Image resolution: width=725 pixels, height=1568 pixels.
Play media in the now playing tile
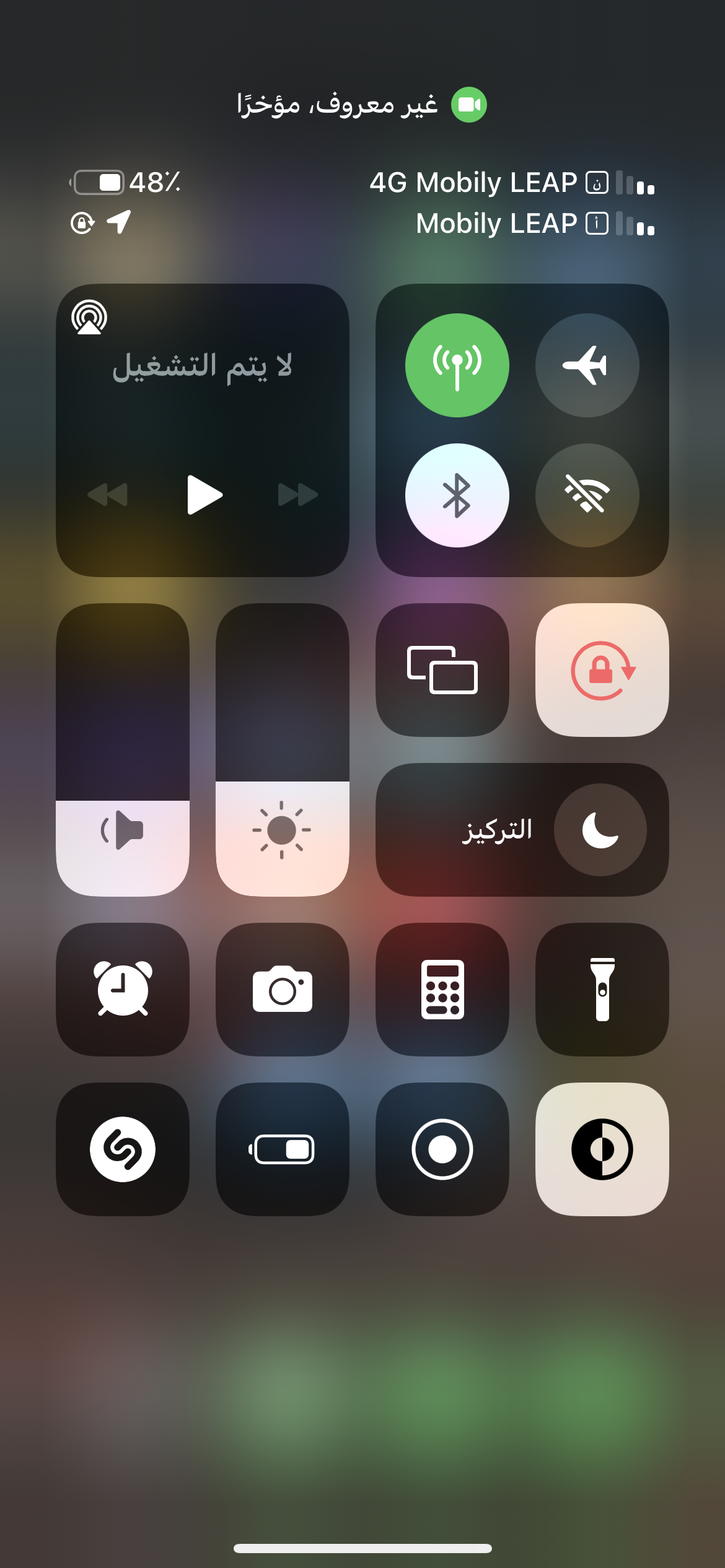(204, 495)
